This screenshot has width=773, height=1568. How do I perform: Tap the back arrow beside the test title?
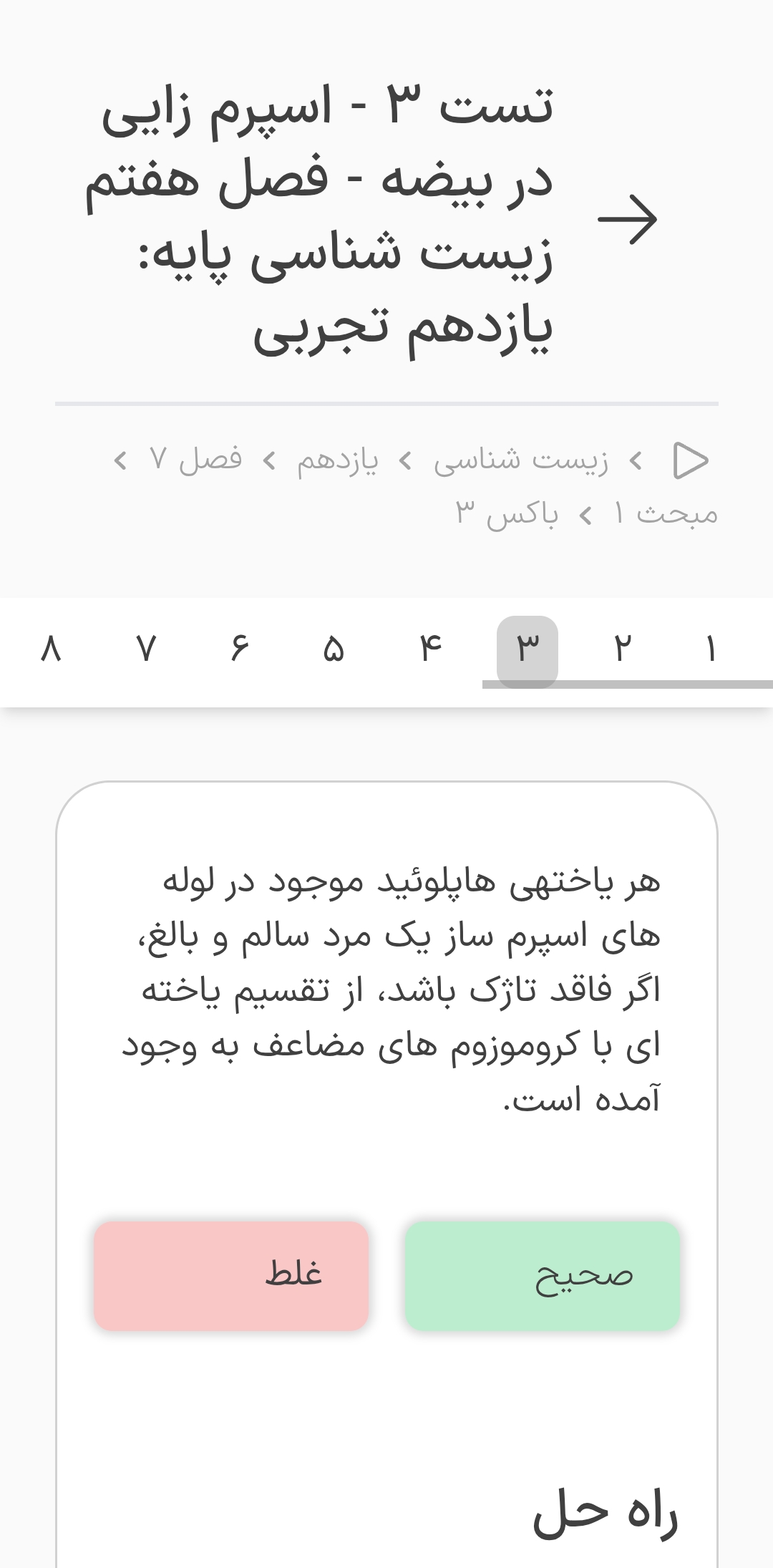(x=628, y=219)
